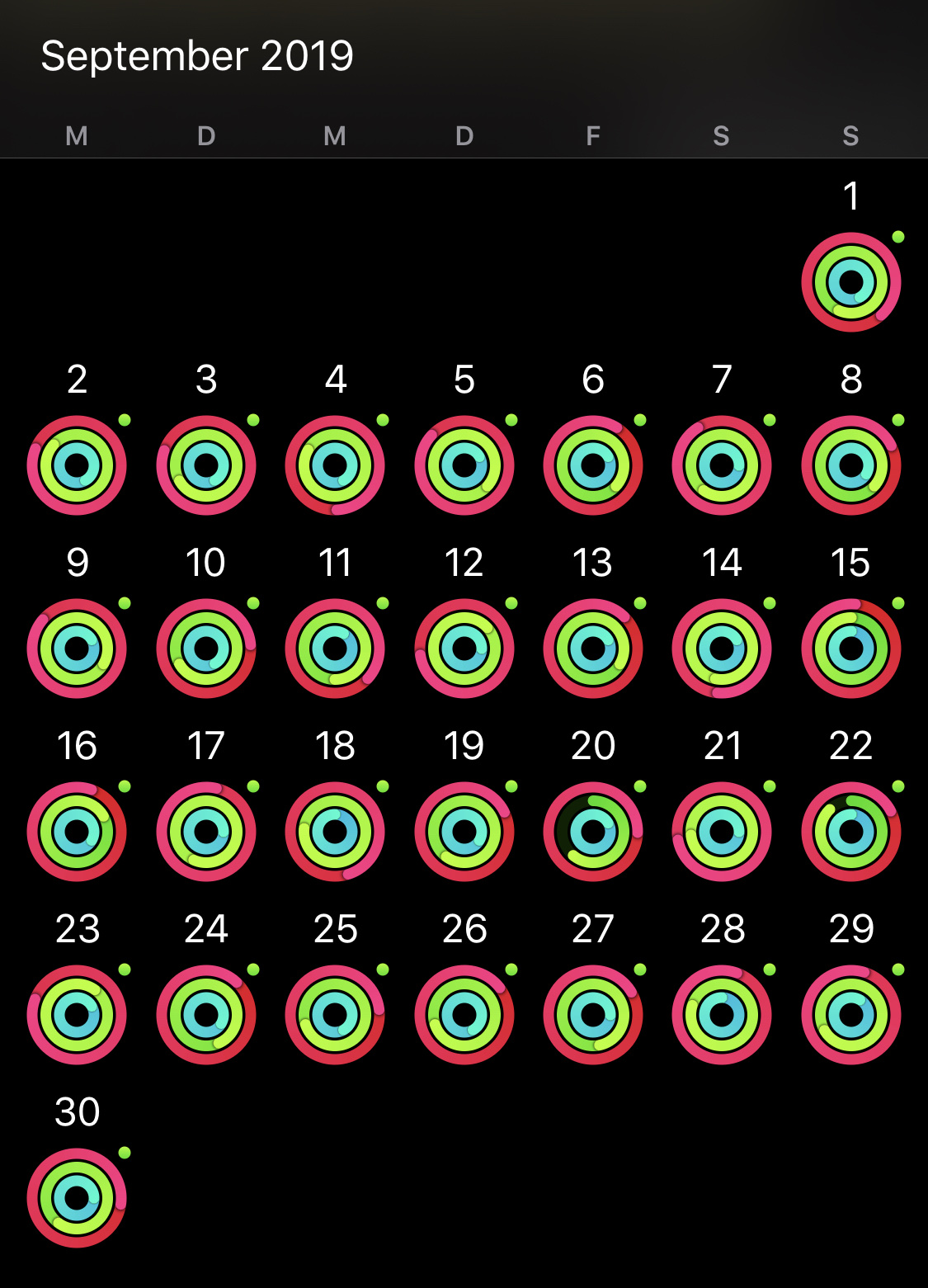Show the rings for September 22
Viewport: 928px width, 1288px height.
[x=850, y=832]
